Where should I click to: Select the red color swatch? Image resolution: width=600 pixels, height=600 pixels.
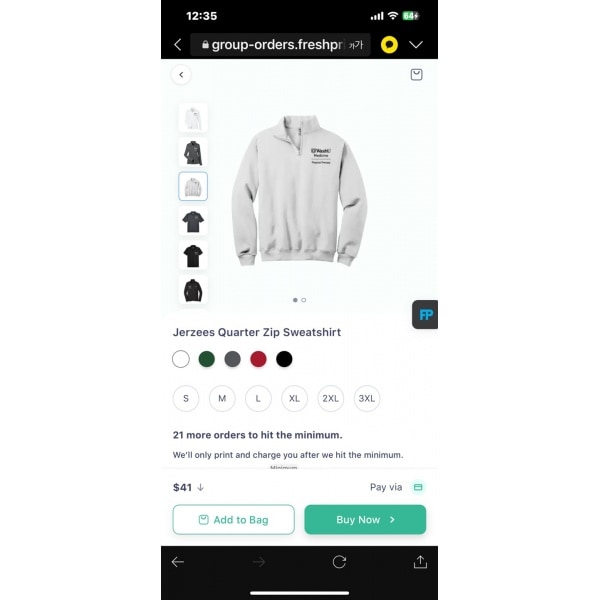pyautogui.click(x=259, y=359)
